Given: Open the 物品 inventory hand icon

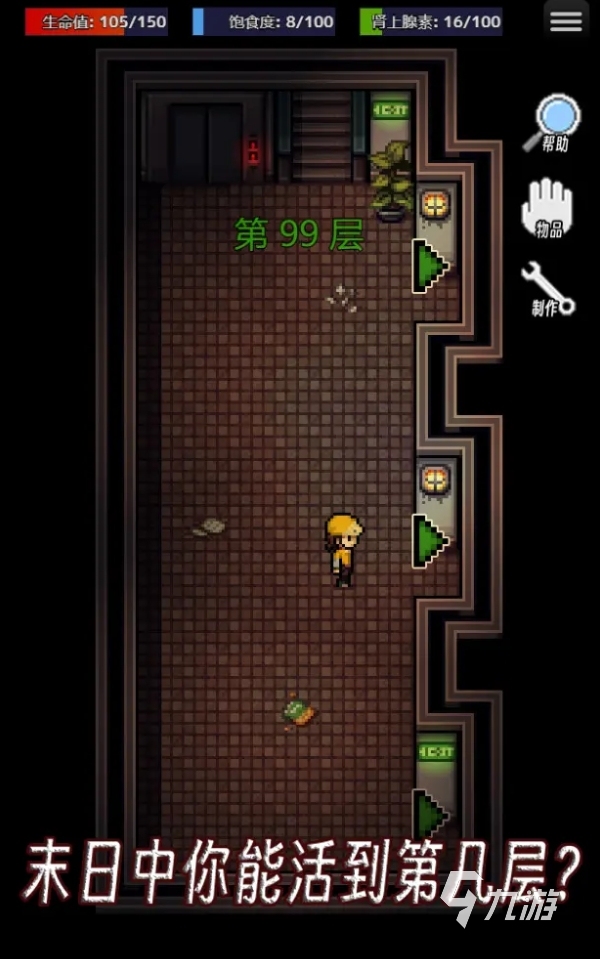Looking at the screenshot, I should pyautogui.click(x=547, y=207).
